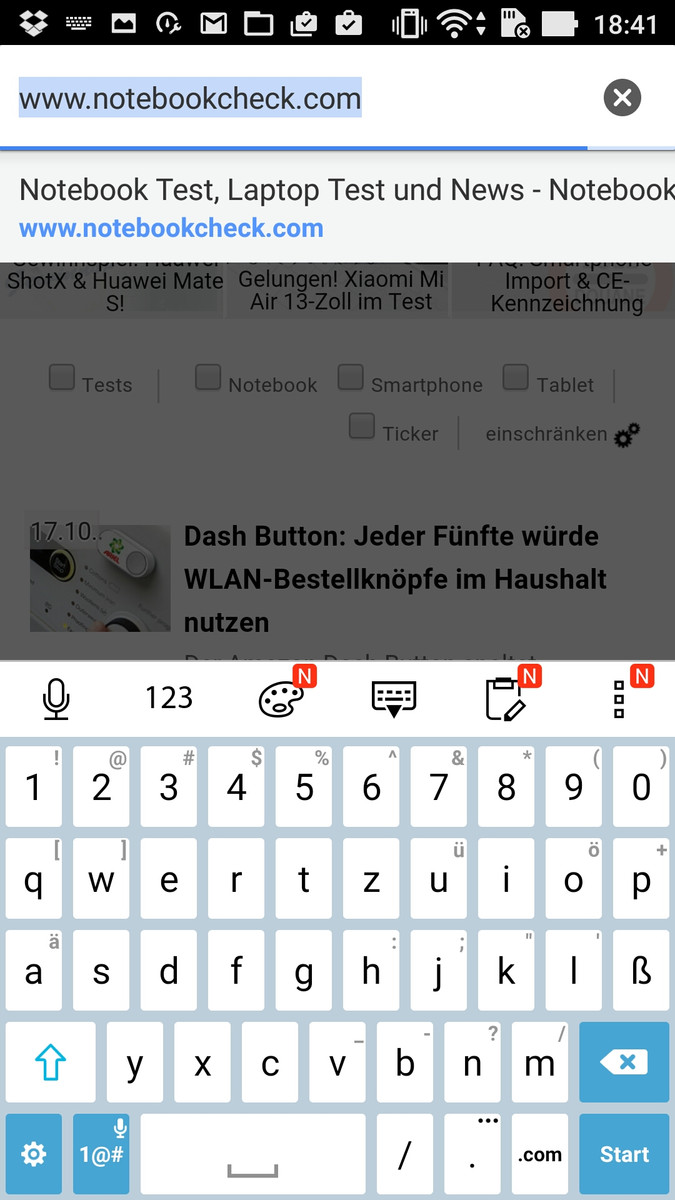Switch to the 123 number pad
The width and height of the screenshot is (675, 1200).
pos(169,698)
